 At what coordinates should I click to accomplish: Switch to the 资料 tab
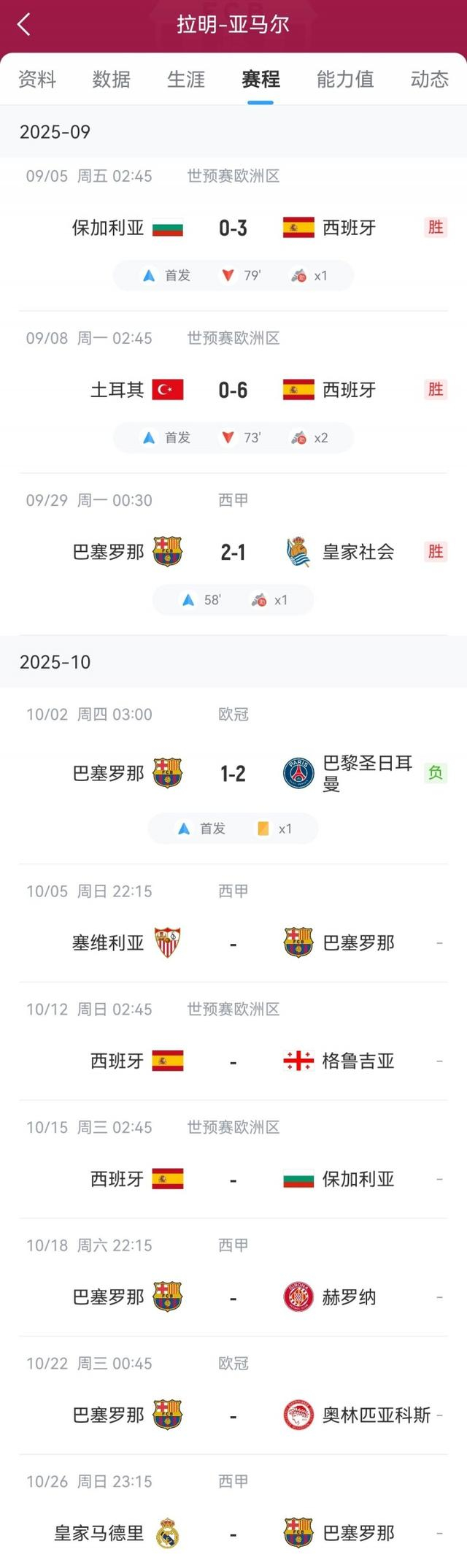pos(37,79)
